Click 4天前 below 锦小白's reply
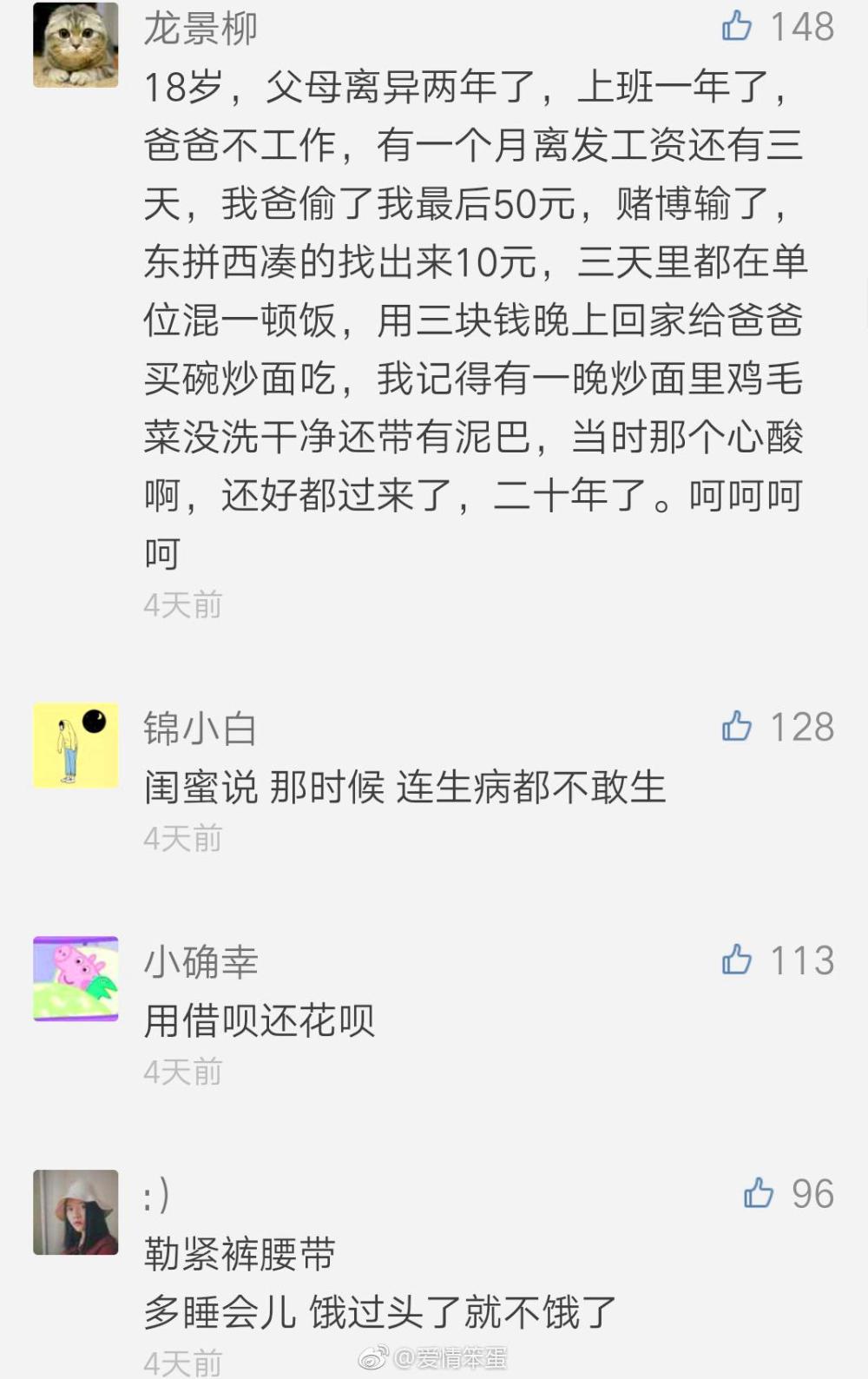 (180, 836)
